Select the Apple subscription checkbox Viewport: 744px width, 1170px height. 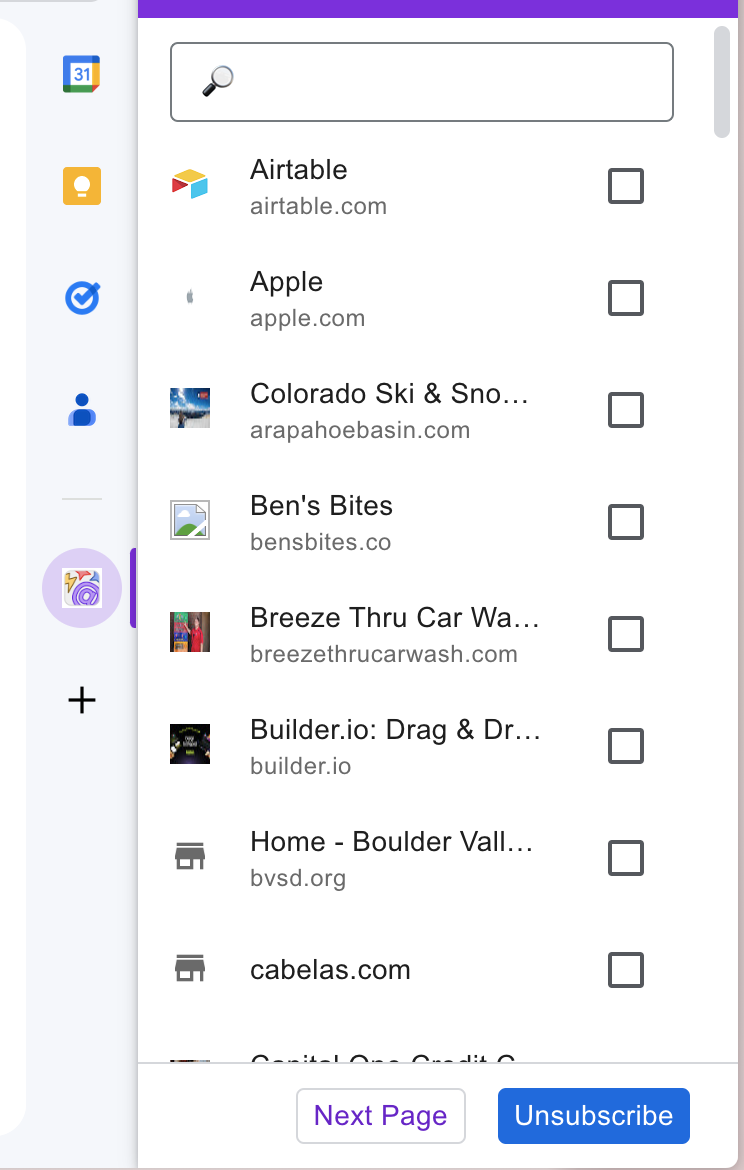626,298
